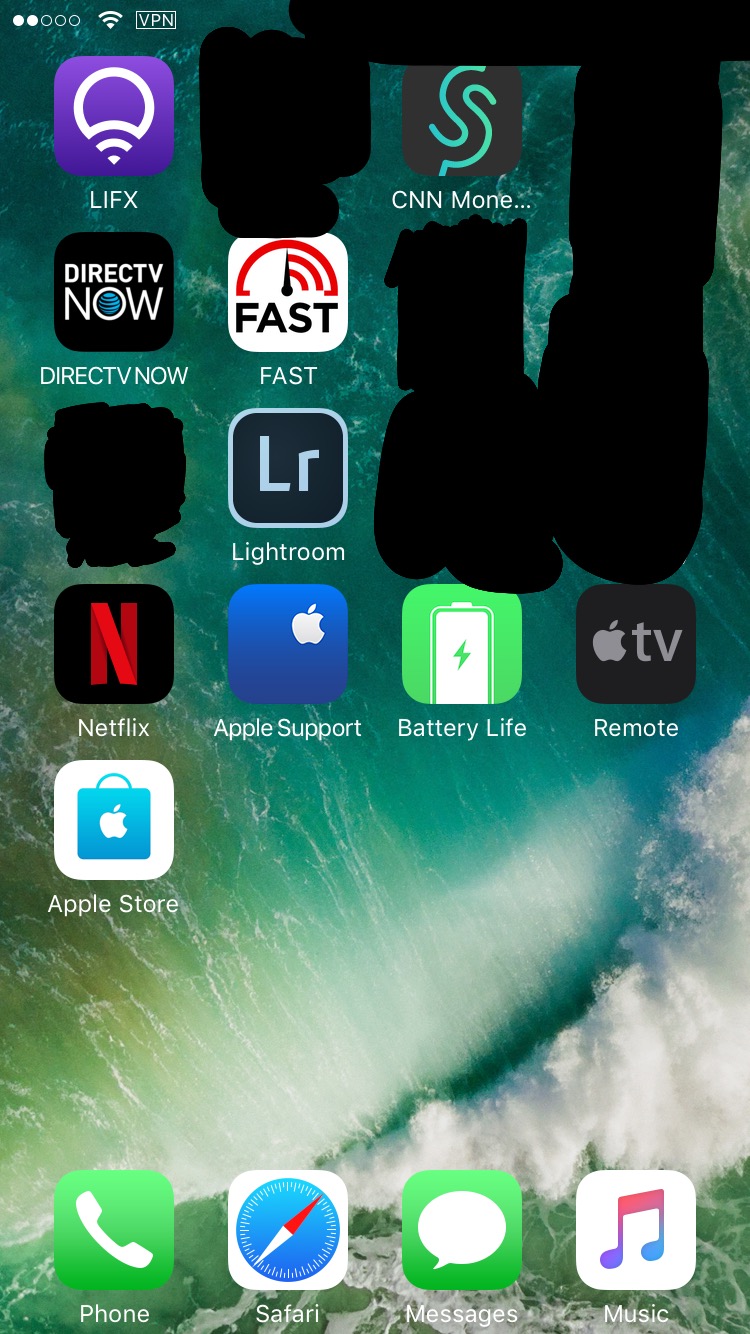The width and height of the screenshot is (750, 1334).
Task: Open the LIFX app
Action: (x=113, y=116)
